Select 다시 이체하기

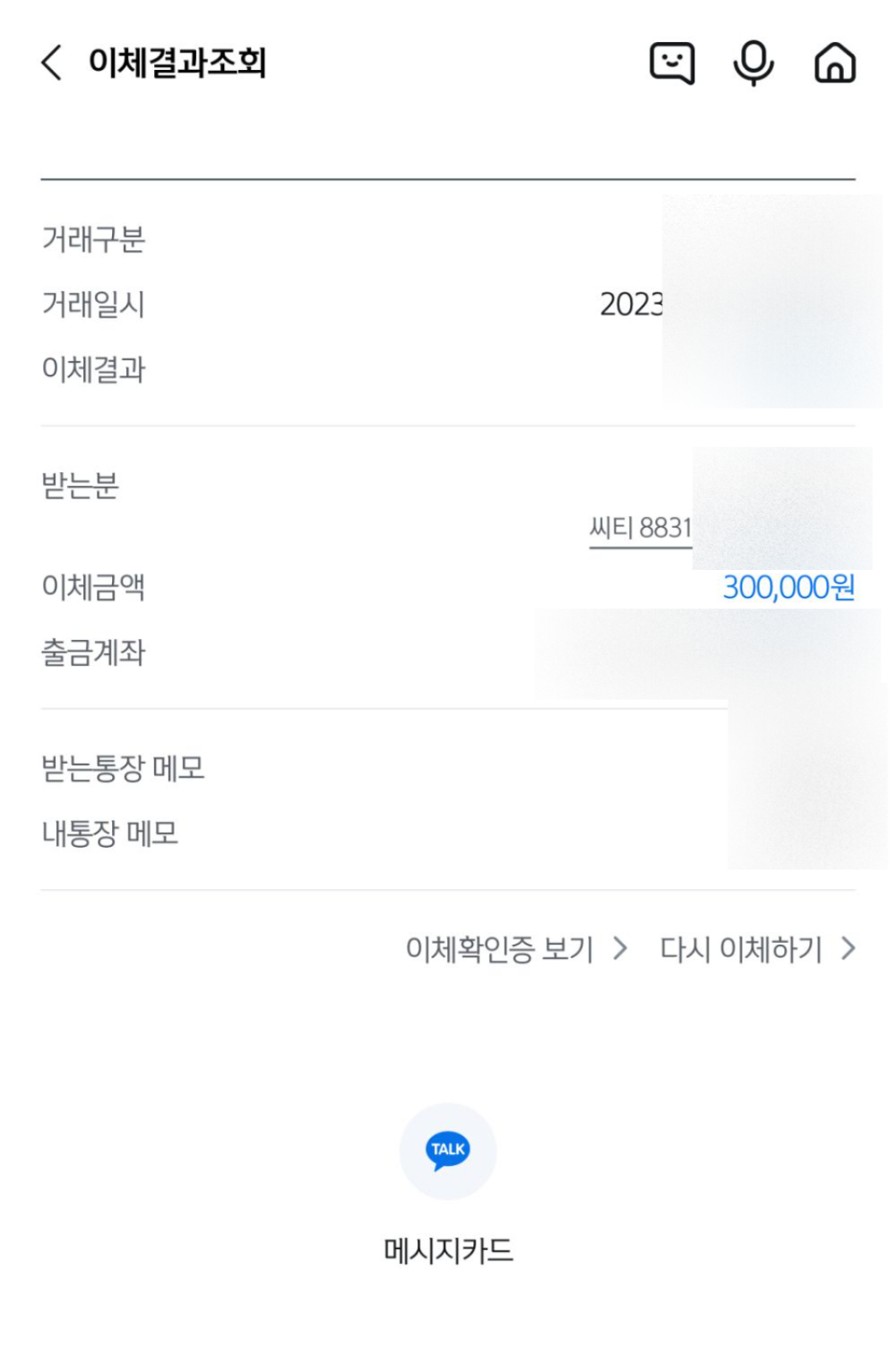[x=757, y=949]
